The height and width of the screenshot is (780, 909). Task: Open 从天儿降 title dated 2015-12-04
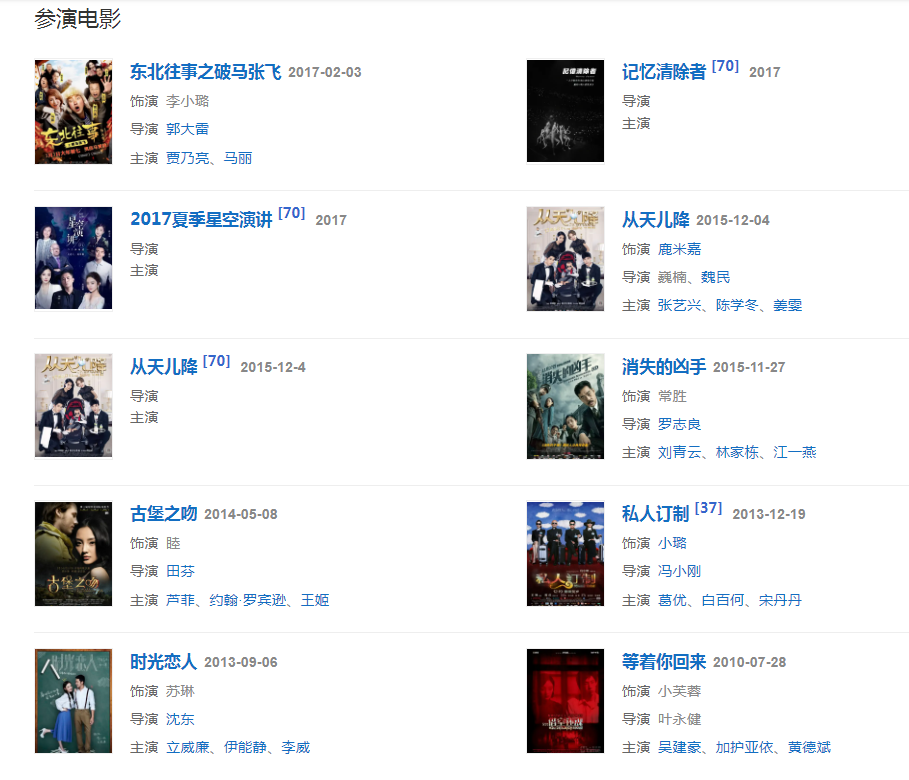pyautogui.click(x=655, y=220)
